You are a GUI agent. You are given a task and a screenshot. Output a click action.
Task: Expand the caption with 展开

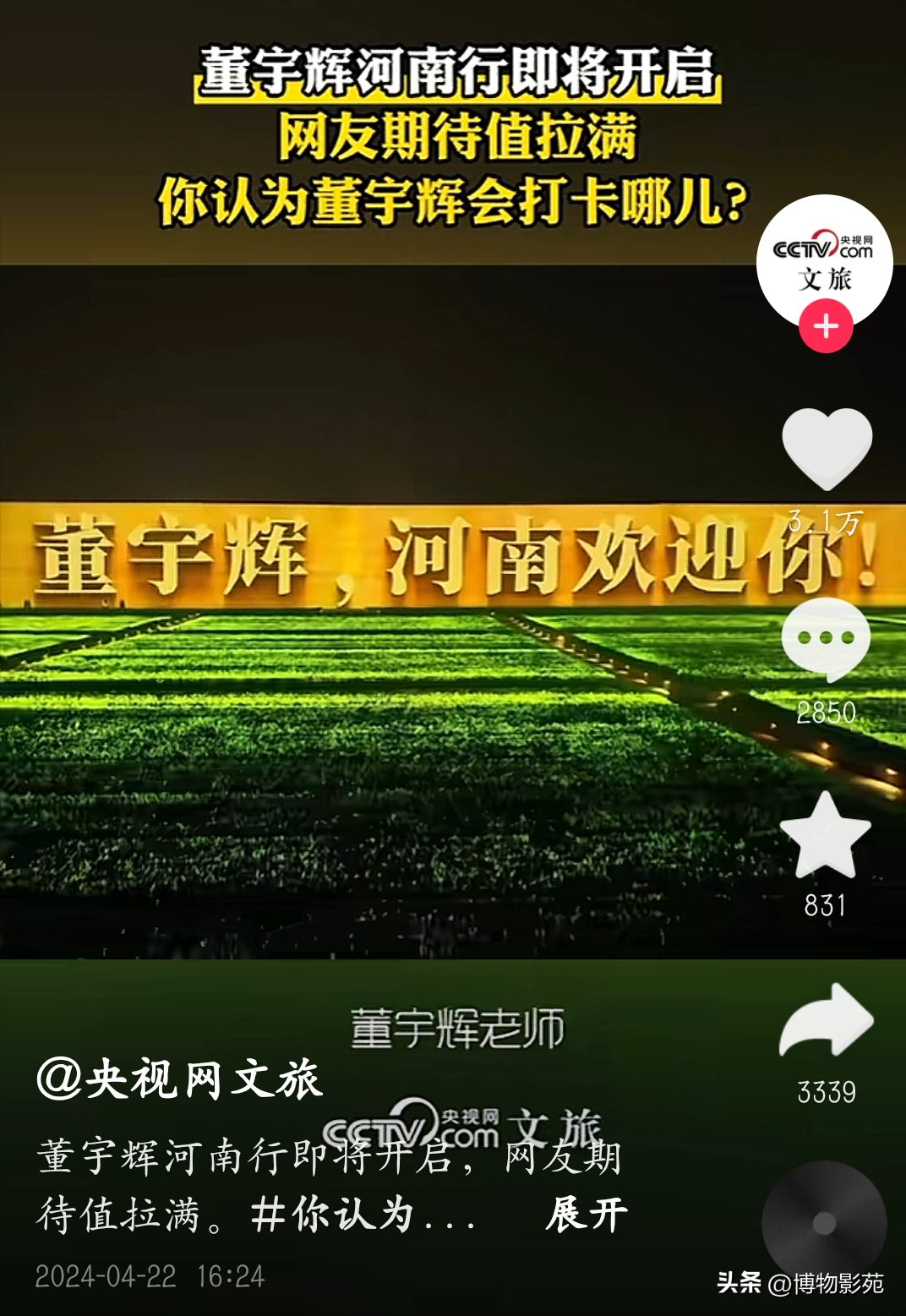tap(586, 1215)
